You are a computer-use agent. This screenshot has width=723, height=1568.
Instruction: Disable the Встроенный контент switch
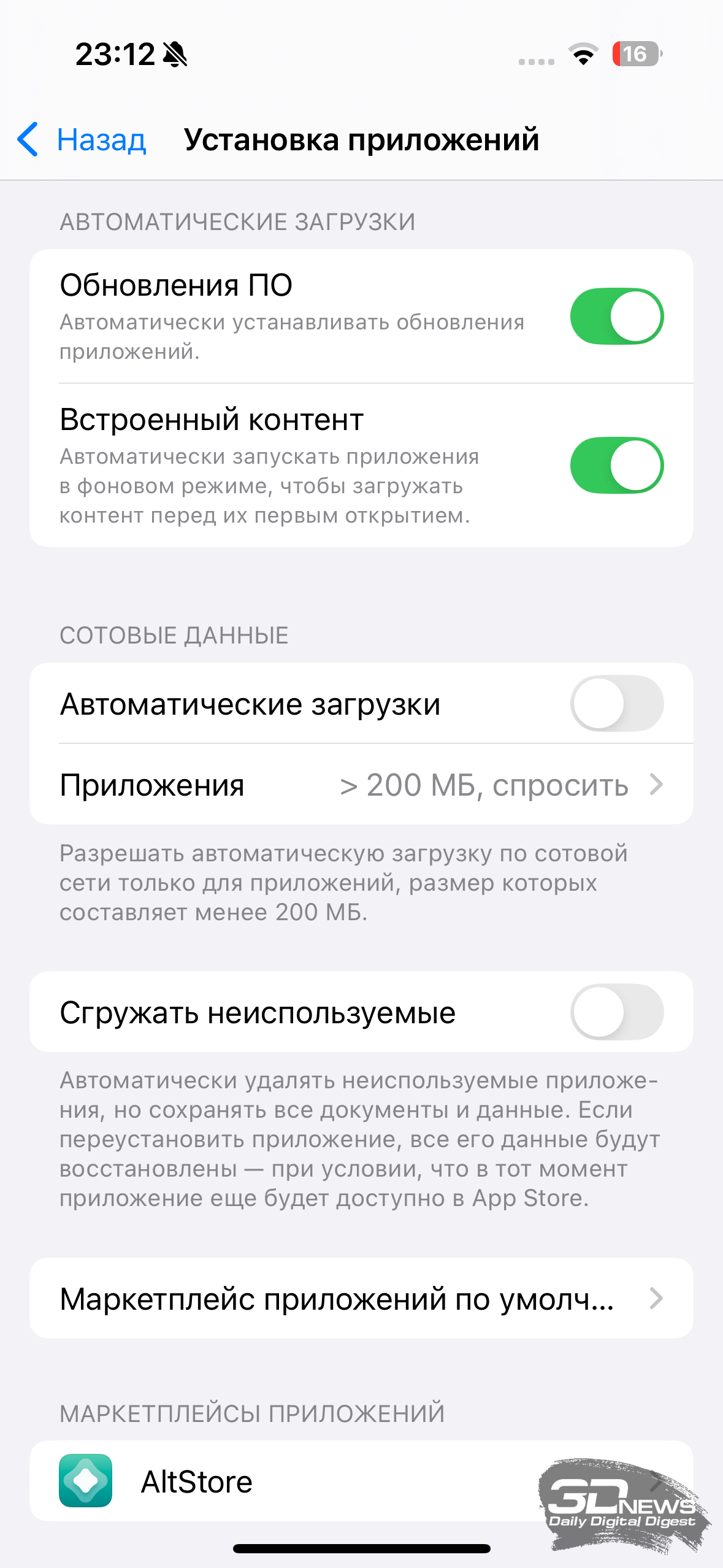[x=617, y=465]
